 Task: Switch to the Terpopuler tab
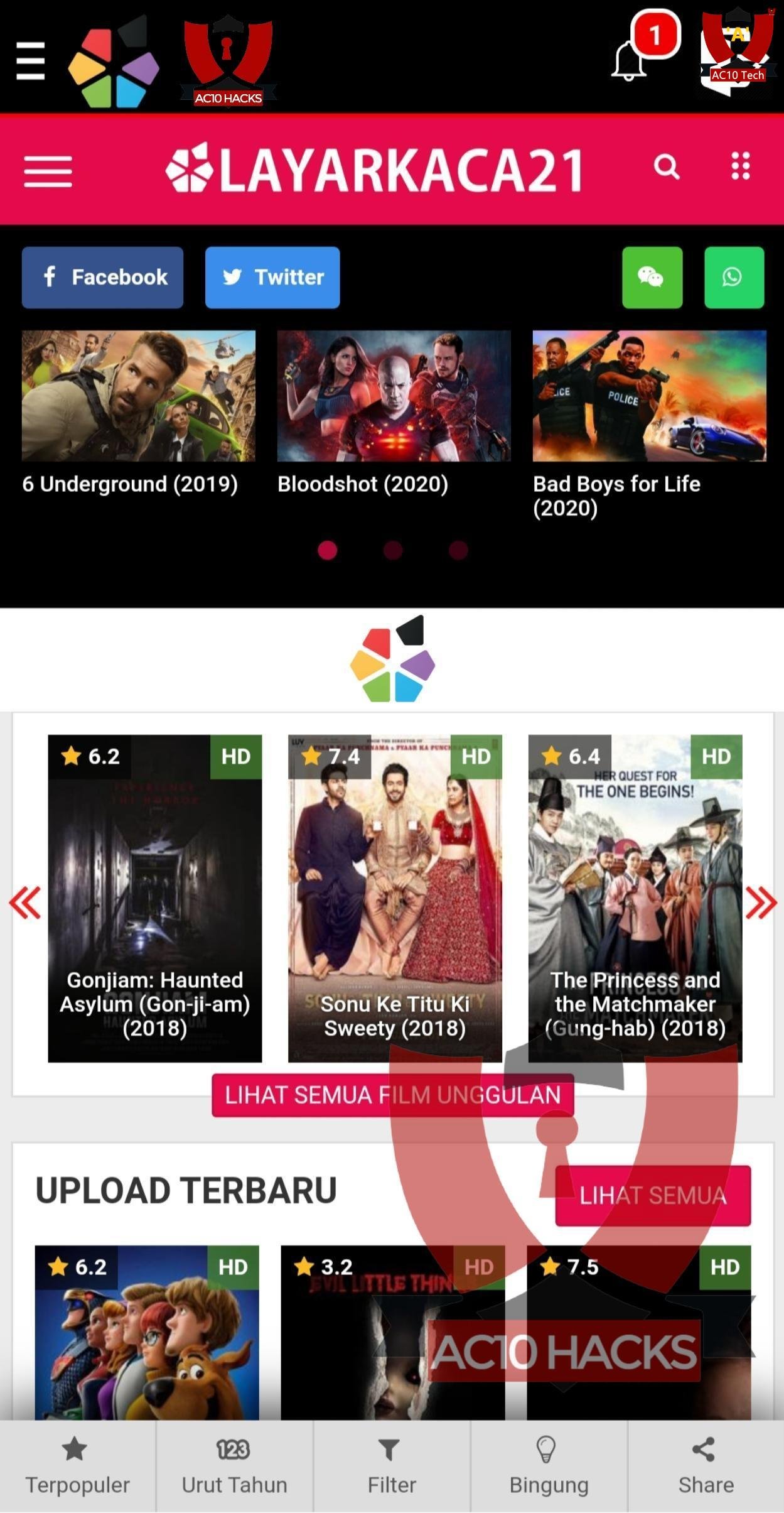coord(77,1467)
